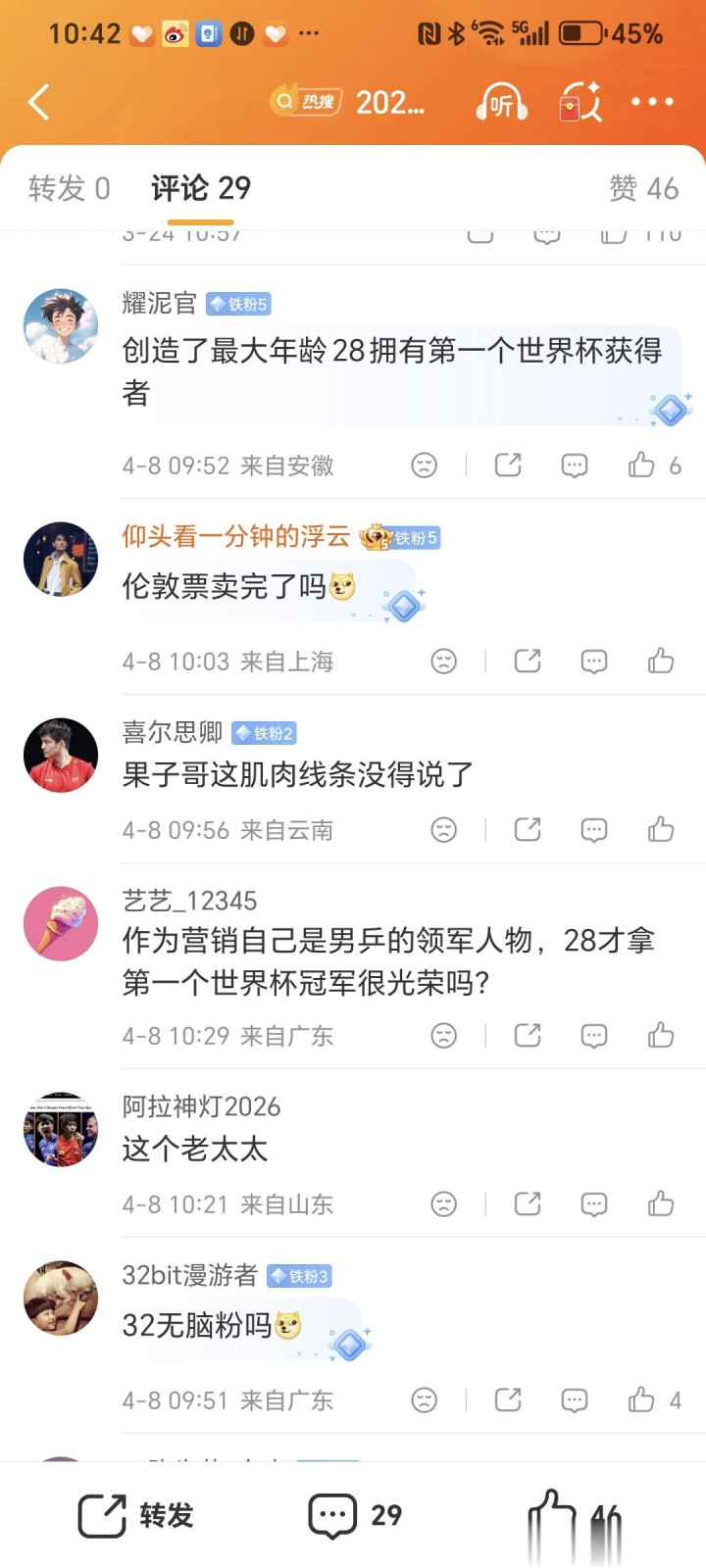
Task: Go back using the top-left arrow
Action: (x=39, y=102)
